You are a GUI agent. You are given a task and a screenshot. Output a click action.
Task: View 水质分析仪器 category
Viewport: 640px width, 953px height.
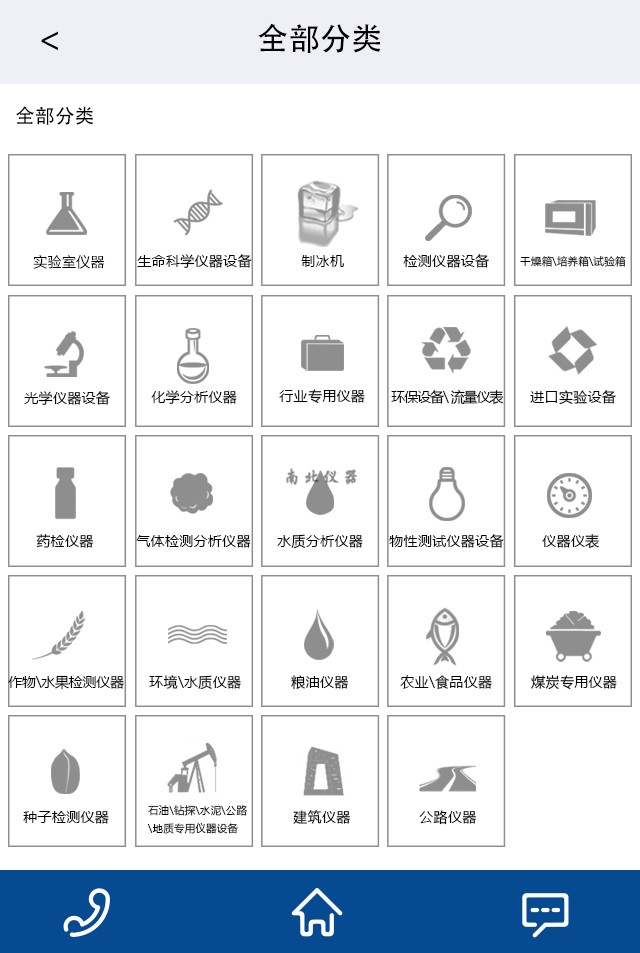click(320, 500)
